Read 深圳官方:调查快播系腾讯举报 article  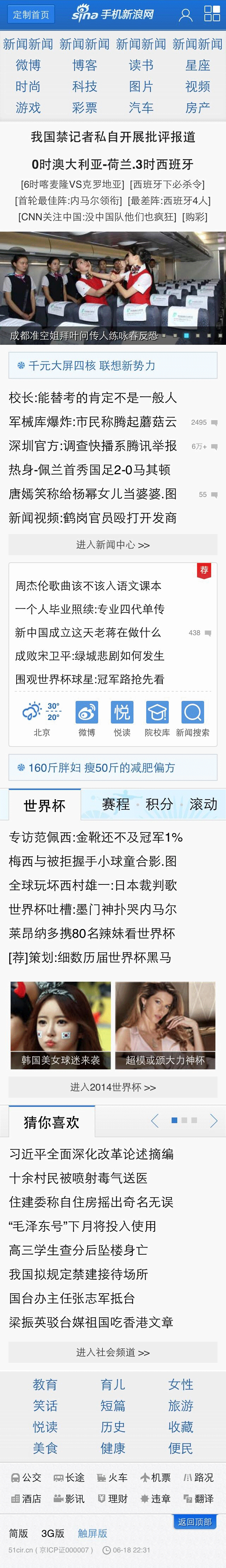point(93,446)
